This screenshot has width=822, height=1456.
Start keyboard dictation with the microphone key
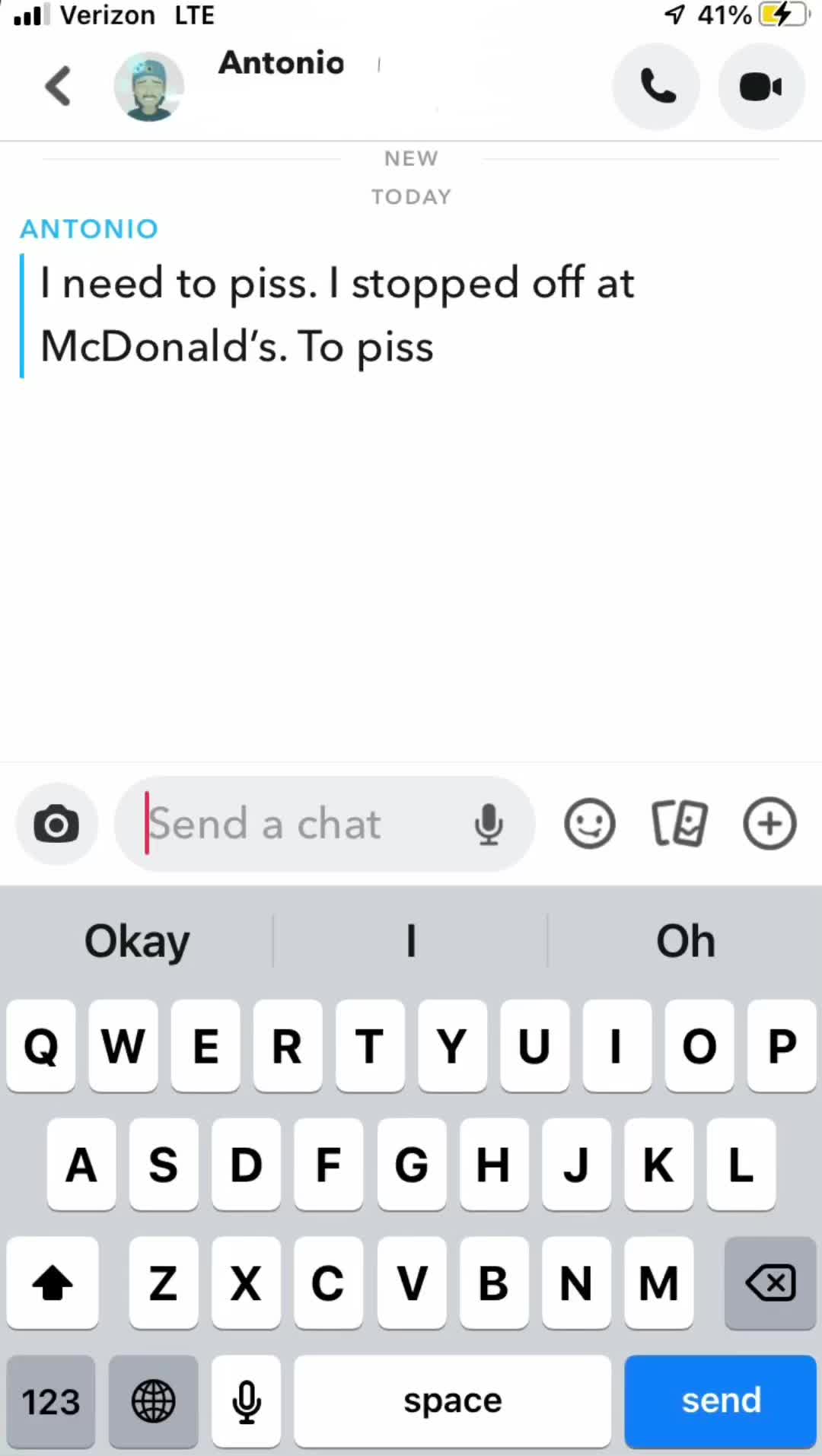246,1401
